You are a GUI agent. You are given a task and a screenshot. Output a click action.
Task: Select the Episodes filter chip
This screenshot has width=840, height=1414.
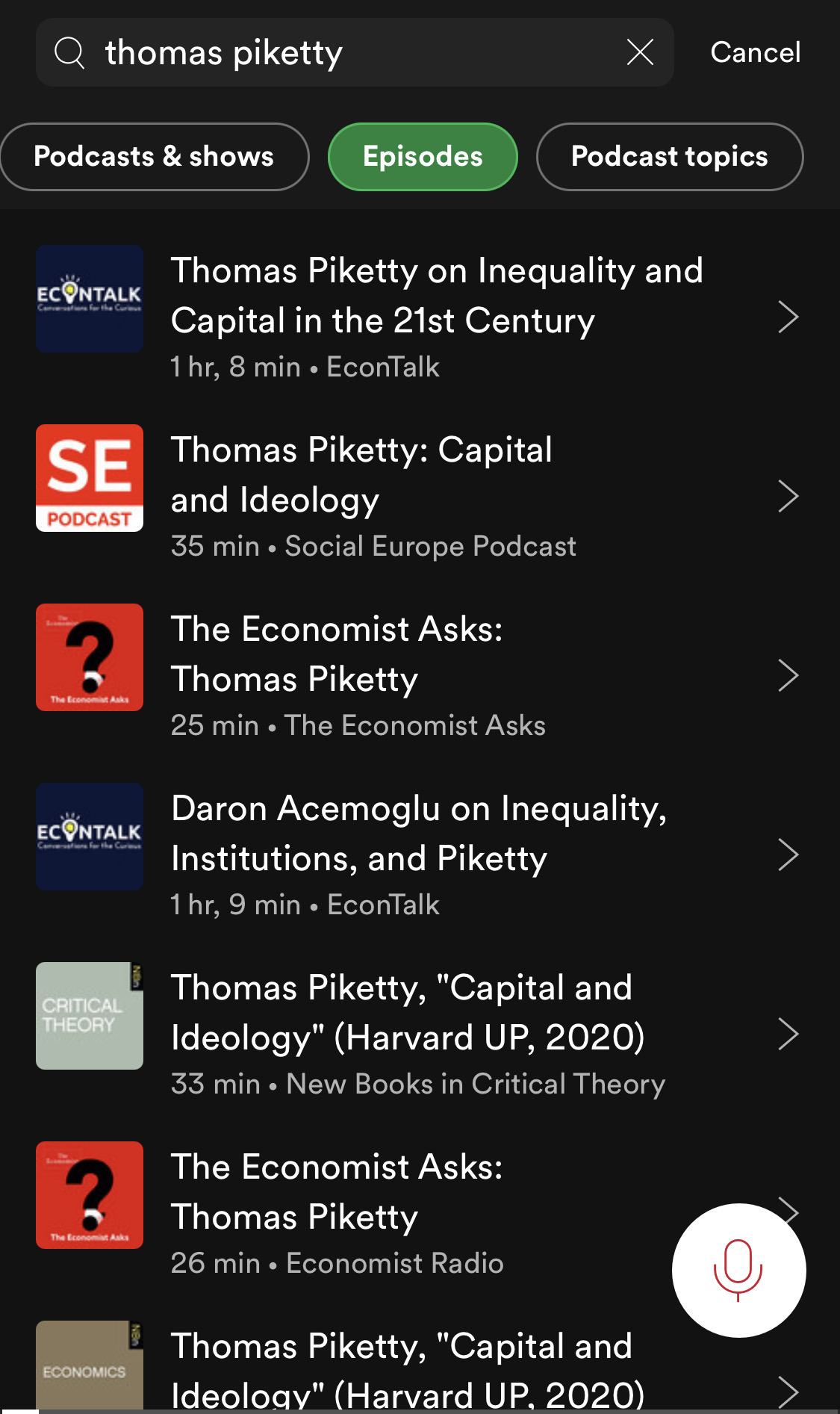(423, 157)
